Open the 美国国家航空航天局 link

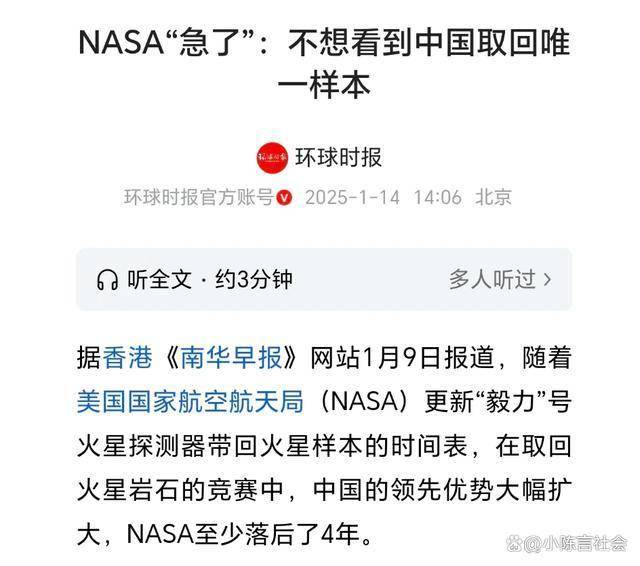[188, 401]
